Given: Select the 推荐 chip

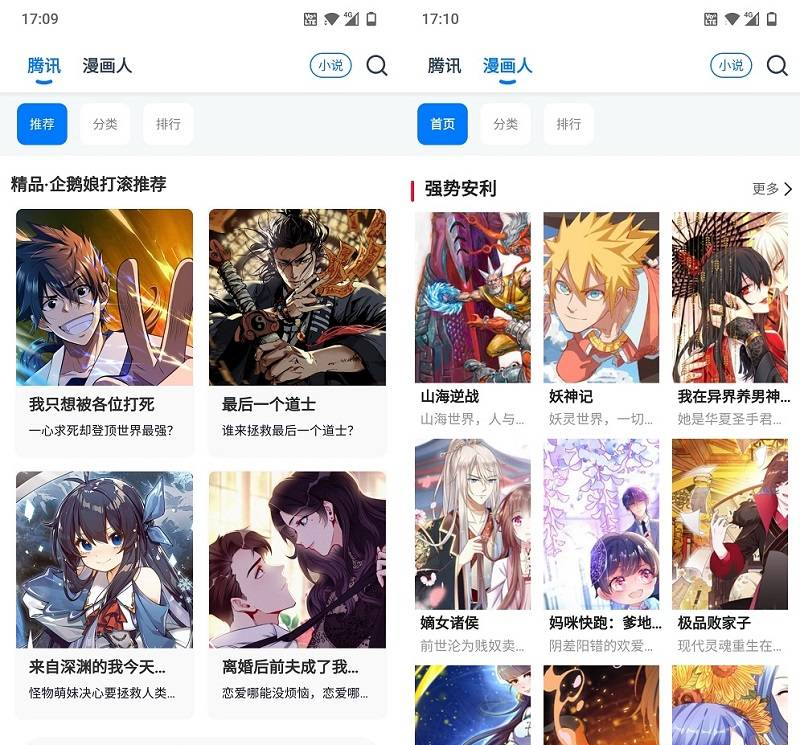Looking at the screenshot, I should [x=42, y=125].
